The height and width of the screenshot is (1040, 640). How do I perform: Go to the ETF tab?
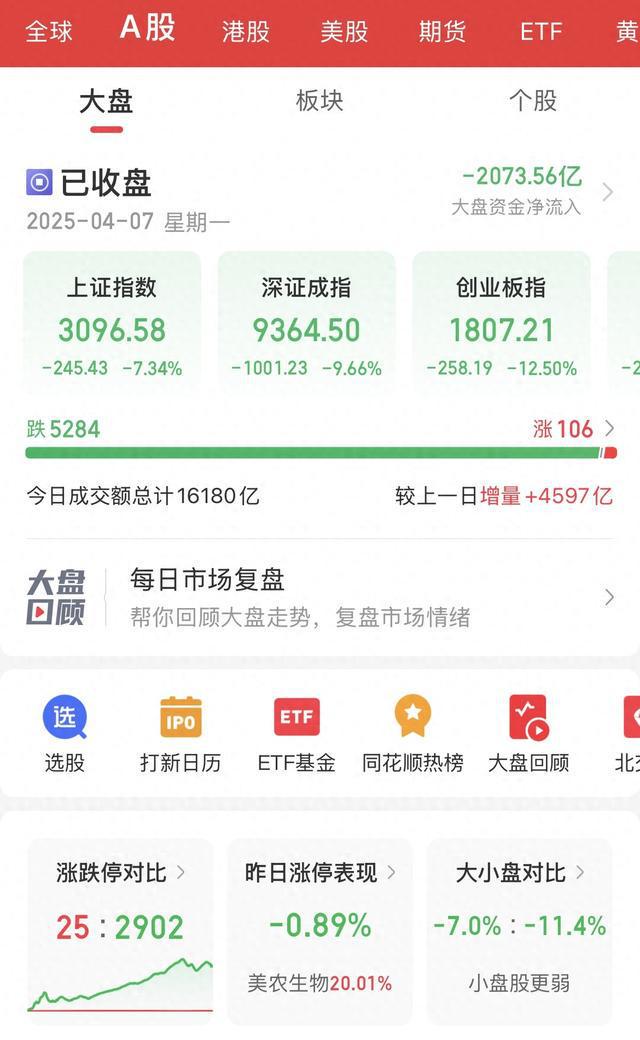541,31
